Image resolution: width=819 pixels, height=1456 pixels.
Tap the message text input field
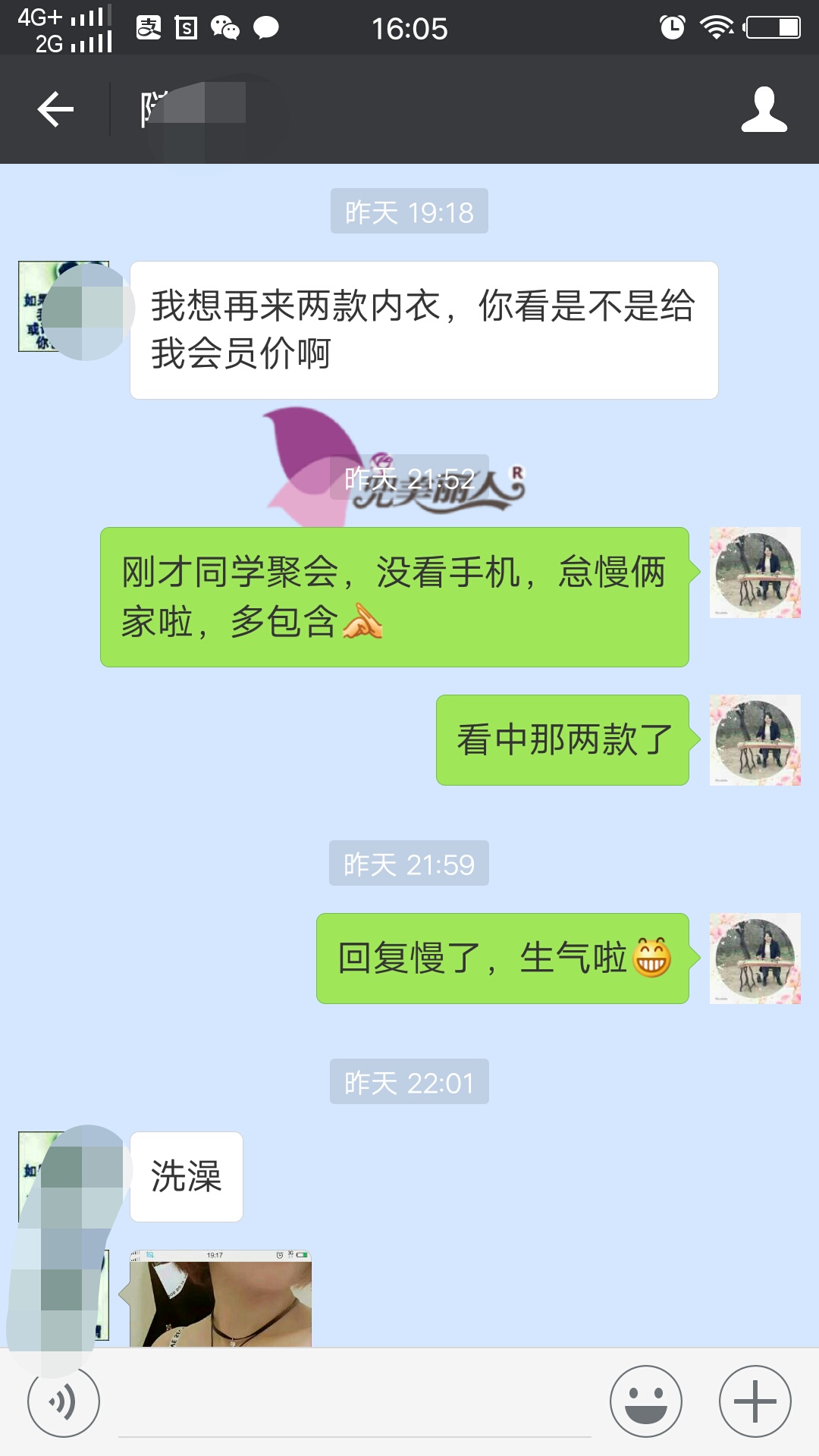(x=354, y=1403)
